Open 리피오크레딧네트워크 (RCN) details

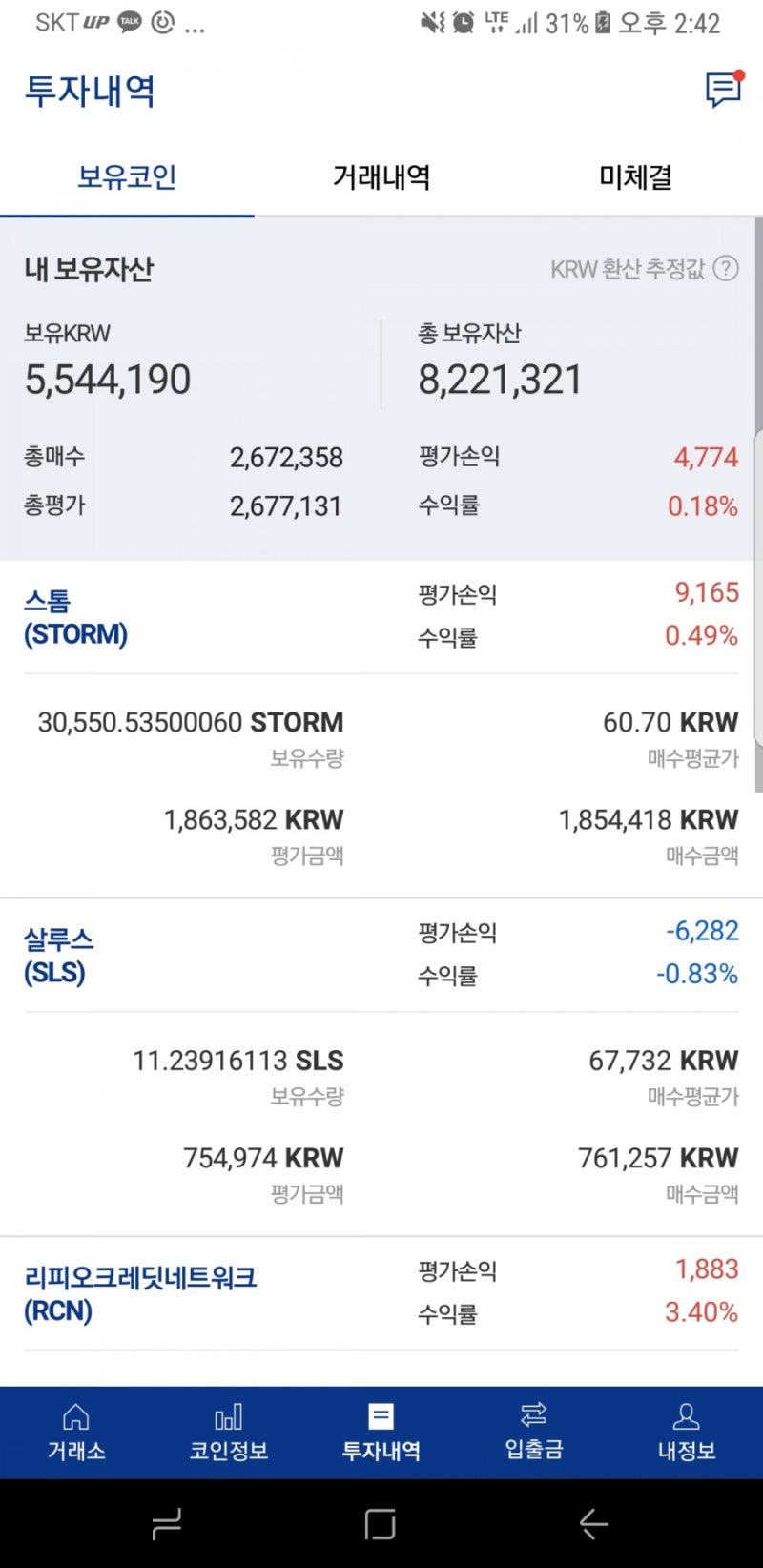(139, 1293)
